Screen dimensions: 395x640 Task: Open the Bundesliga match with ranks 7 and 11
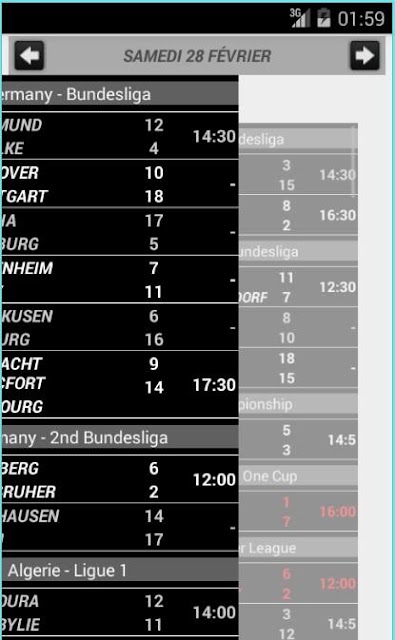120,280
